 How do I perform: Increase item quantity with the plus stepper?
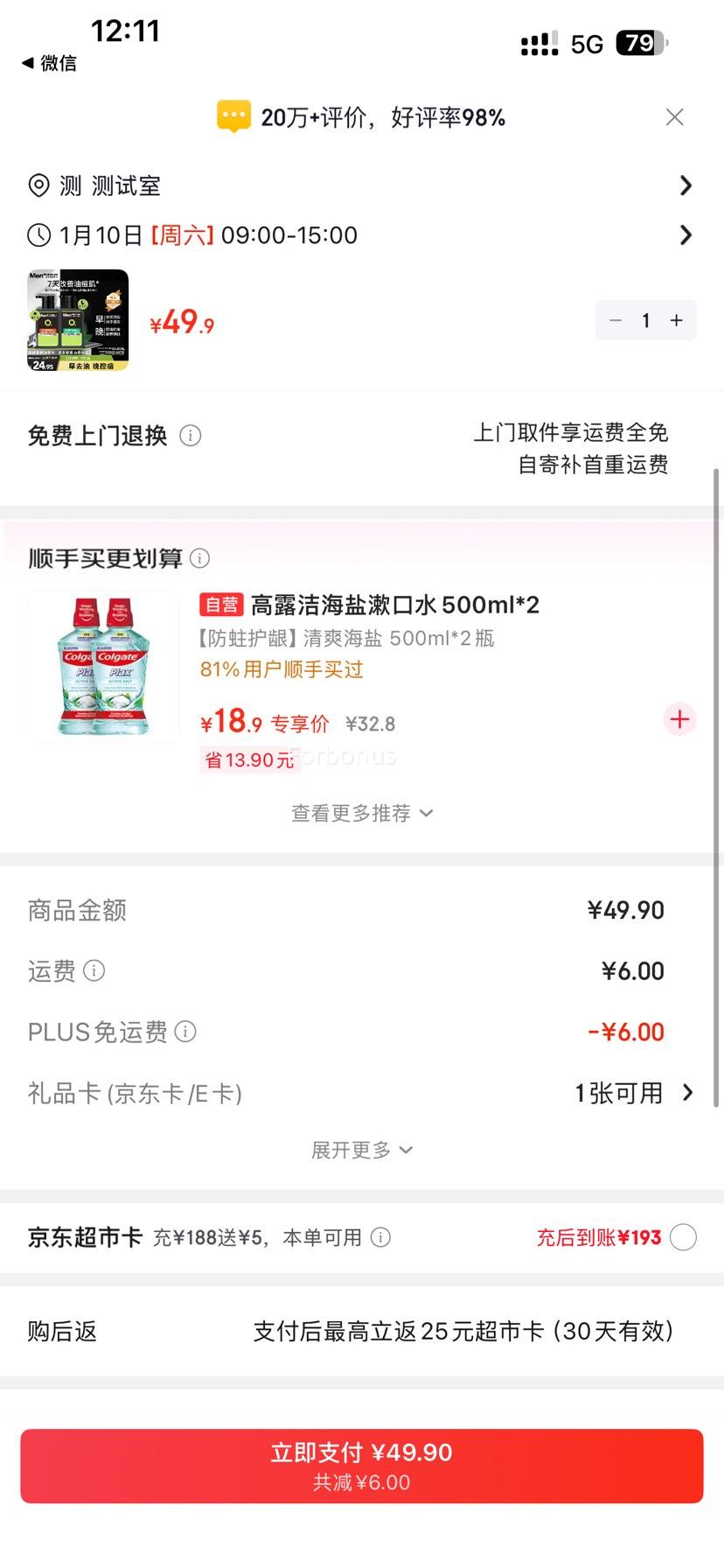click(675, 320)
